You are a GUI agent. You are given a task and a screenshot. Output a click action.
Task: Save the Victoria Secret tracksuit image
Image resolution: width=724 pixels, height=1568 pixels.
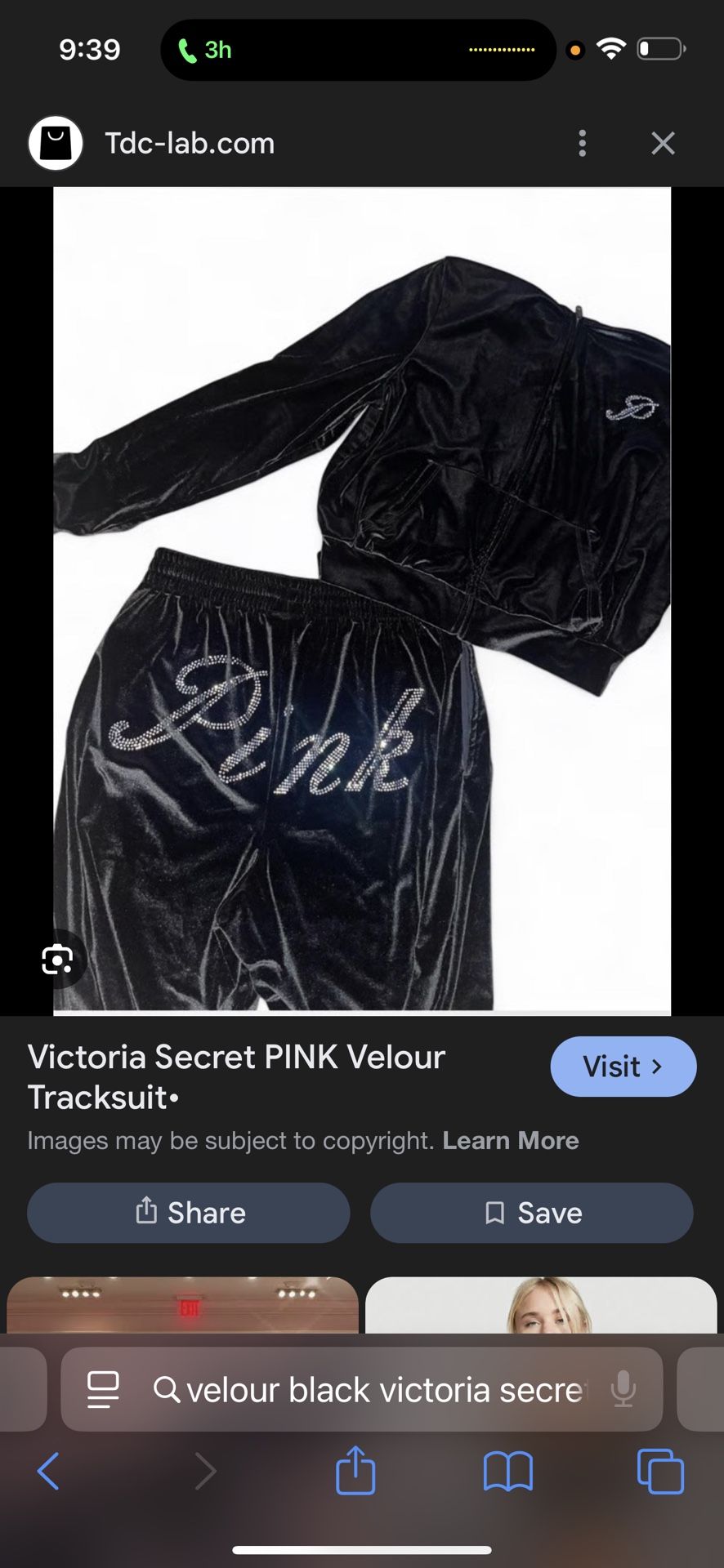[x=532, y=1213]
